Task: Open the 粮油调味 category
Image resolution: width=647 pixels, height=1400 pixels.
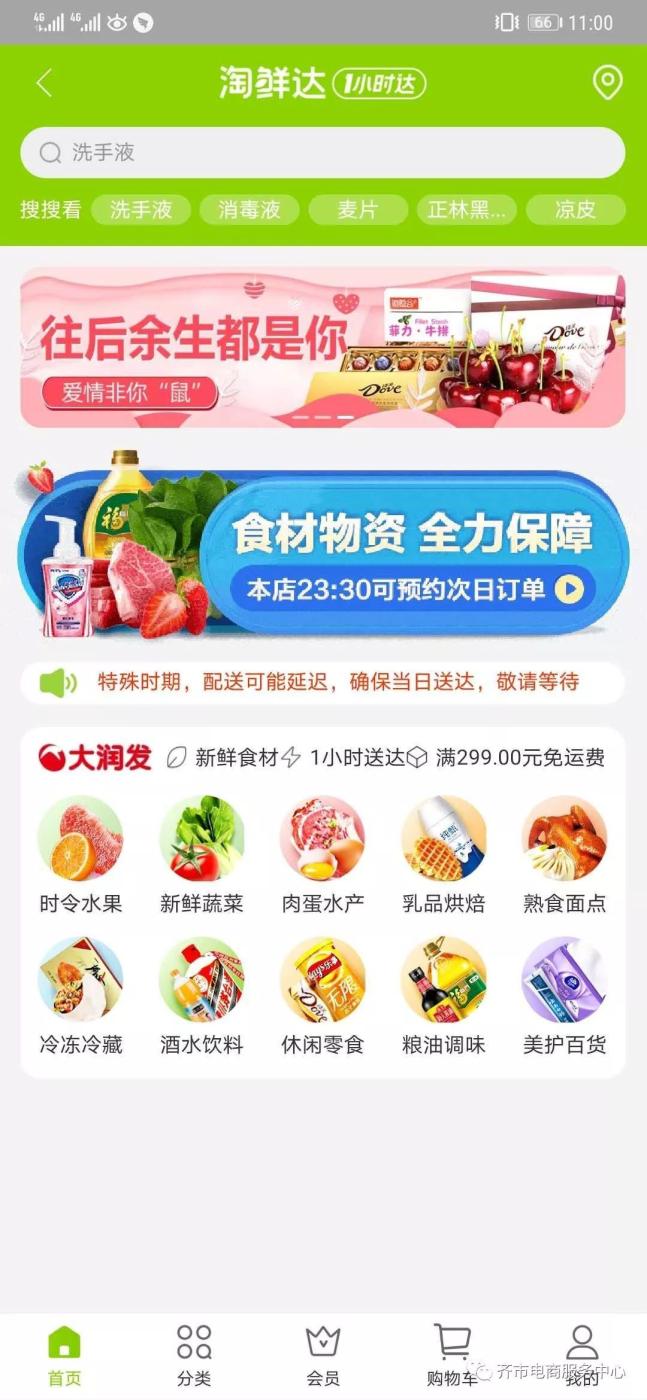Action: click(443, 997)
